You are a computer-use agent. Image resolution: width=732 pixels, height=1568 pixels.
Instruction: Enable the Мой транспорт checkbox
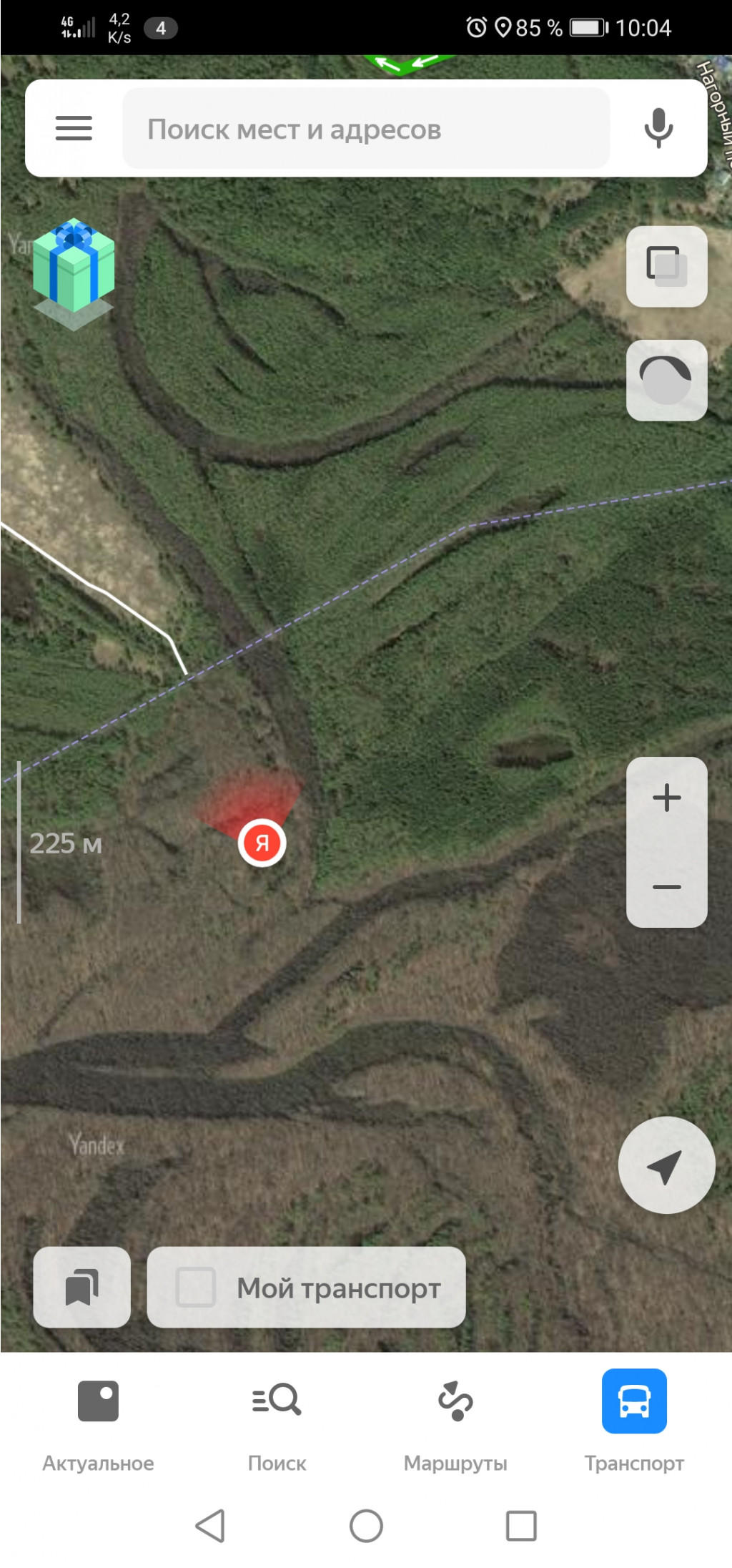coord(196,1288)
